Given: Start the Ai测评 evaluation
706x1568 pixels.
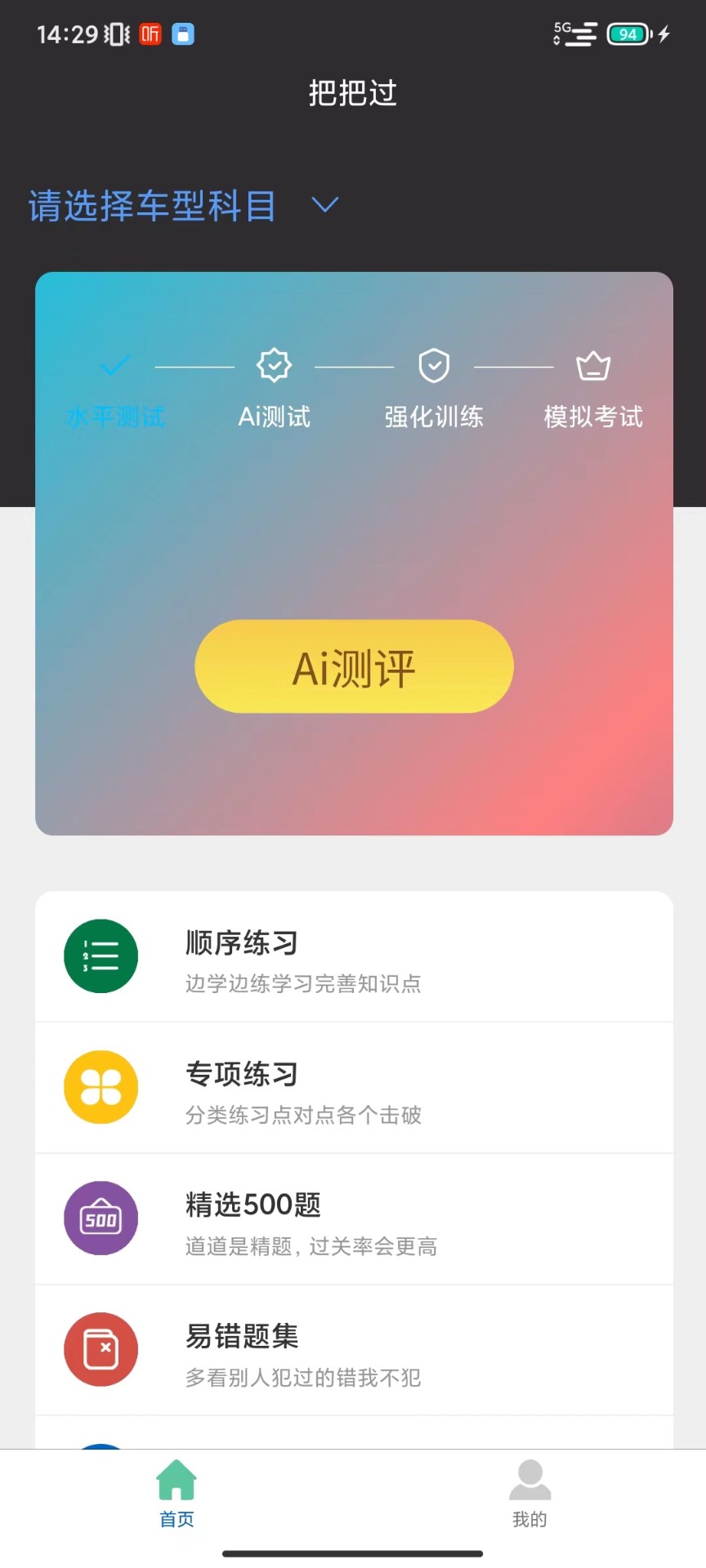Looking at the screenshot, I should tap(354, 666).
